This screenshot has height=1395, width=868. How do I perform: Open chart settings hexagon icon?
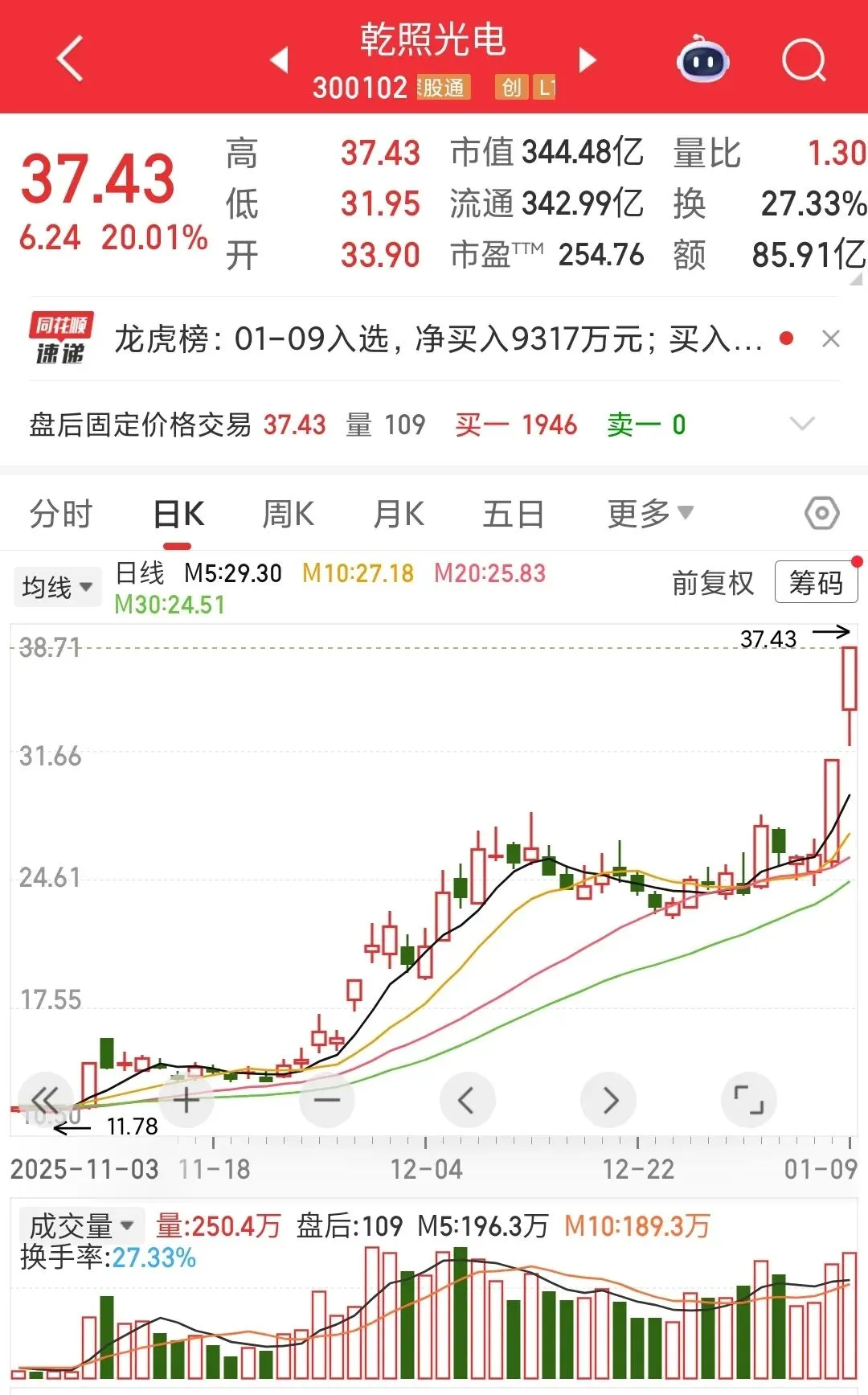(x=821, y=513)
